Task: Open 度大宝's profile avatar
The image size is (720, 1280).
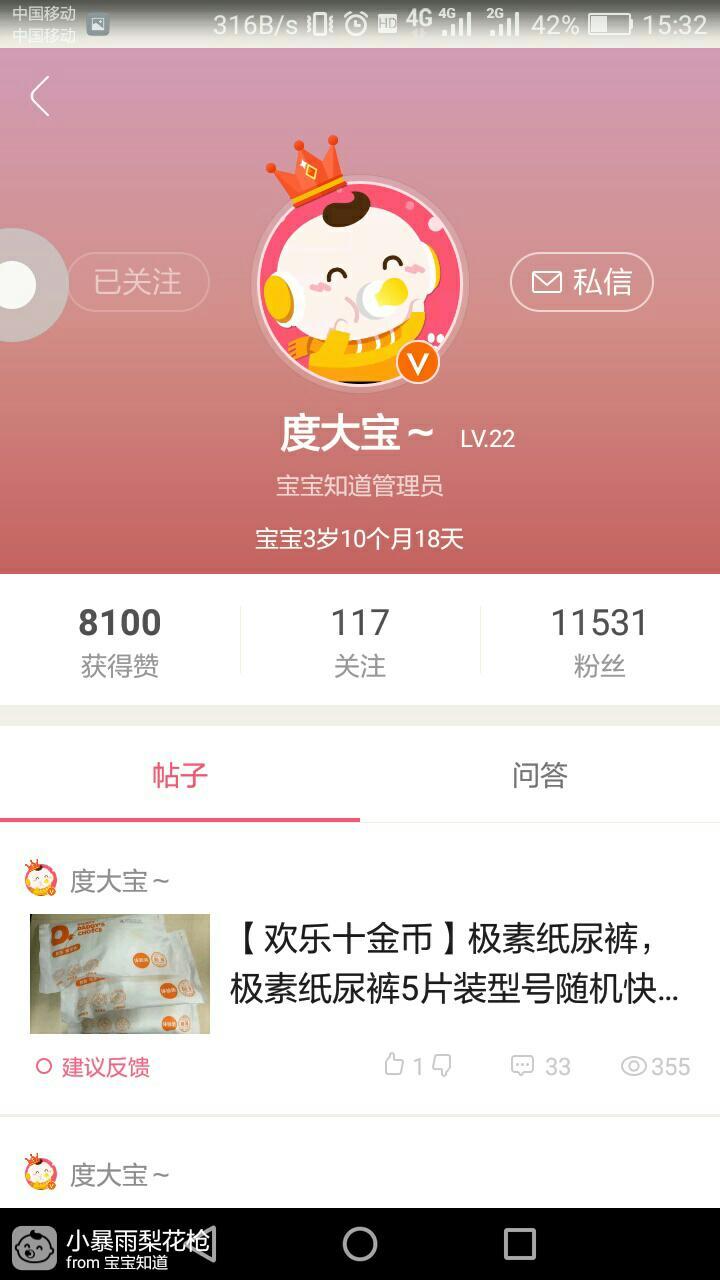Action: tap(360, 285)
